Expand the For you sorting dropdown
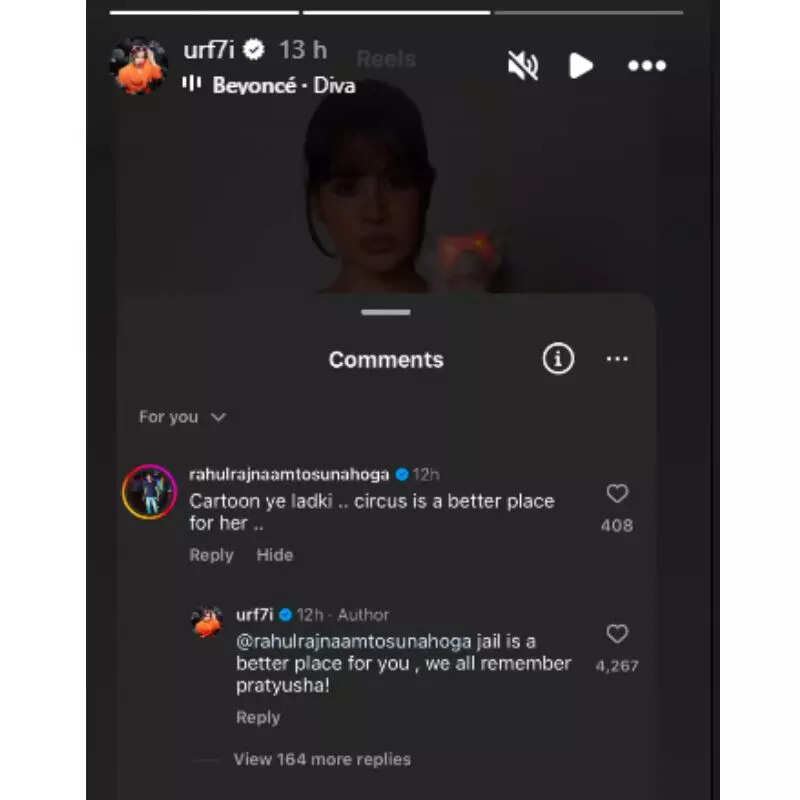Viewport: 800px width, 800px height. click(182, 417)
